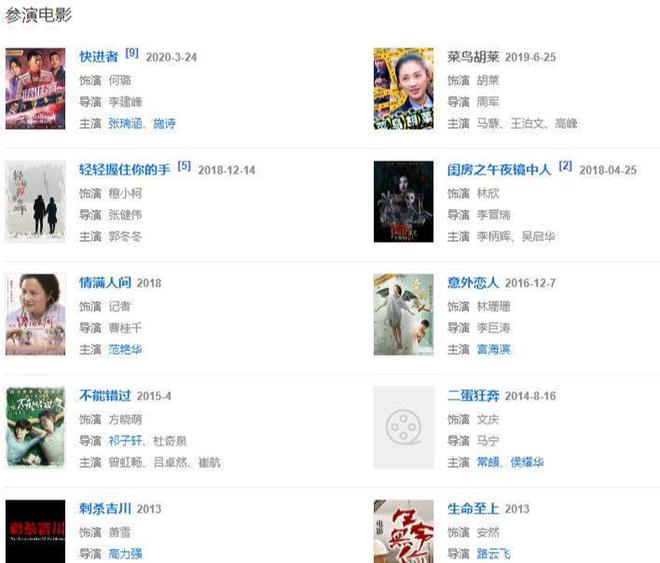Image resolution: width=660 pixels, height=563 pixels.
Task: Open actor link 富海滨
Action: [493, 349]
